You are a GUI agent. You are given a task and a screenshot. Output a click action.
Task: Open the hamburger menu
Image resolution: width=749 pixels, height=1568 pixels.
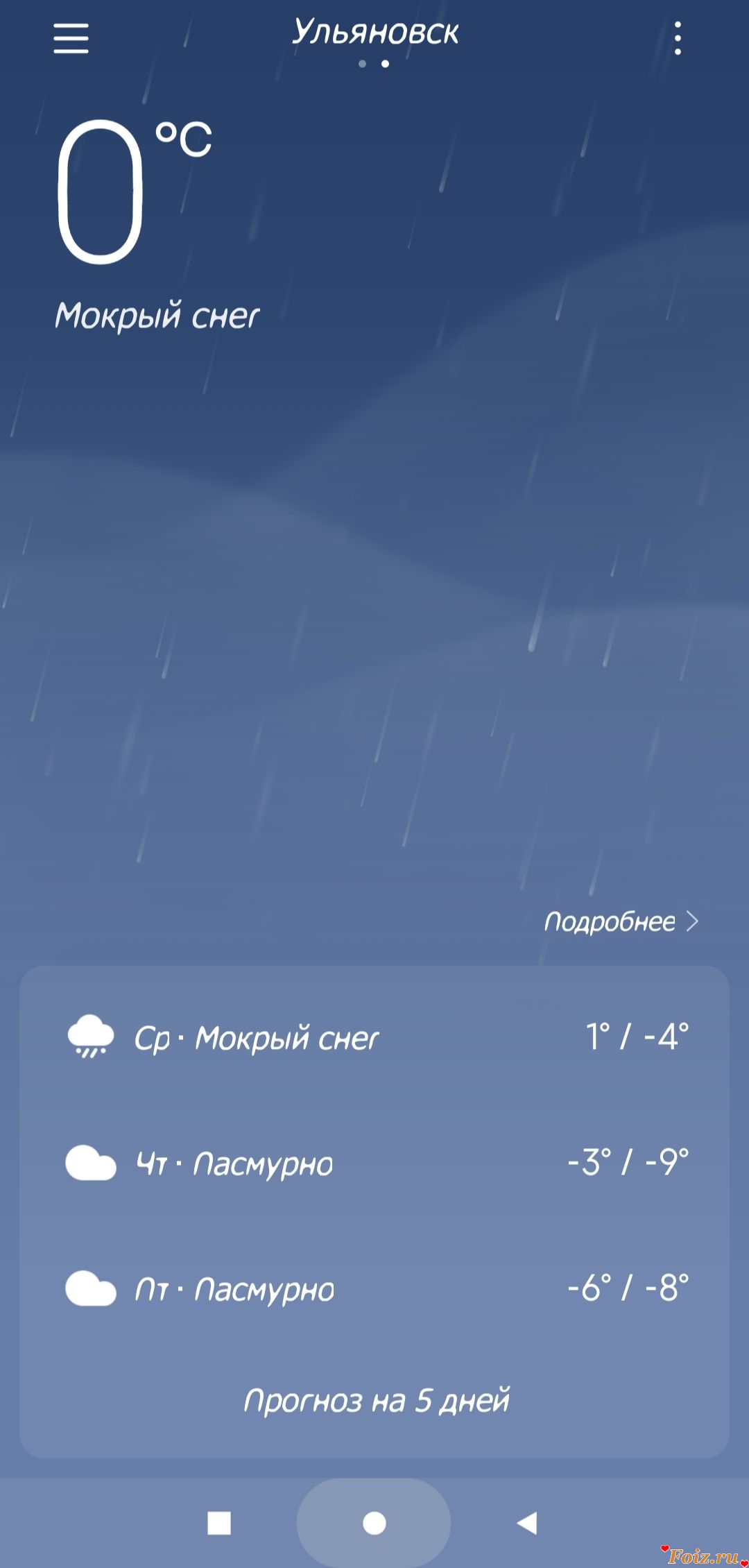tap(71, 38)
